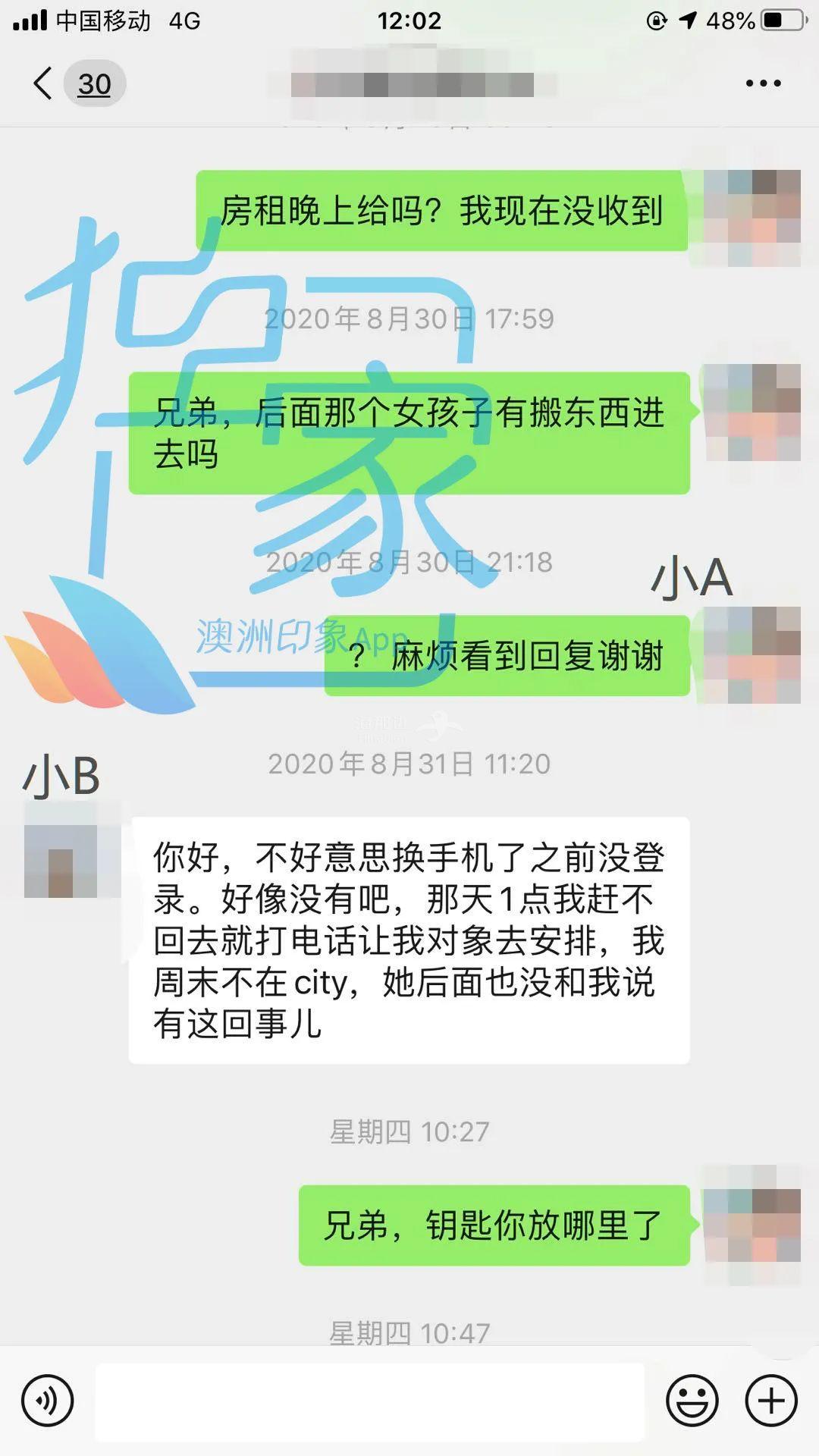The width and height of the screenshot is (819, 1456).
Task: Open the emoji sticker panel
Action: (x=692, y=1401)
